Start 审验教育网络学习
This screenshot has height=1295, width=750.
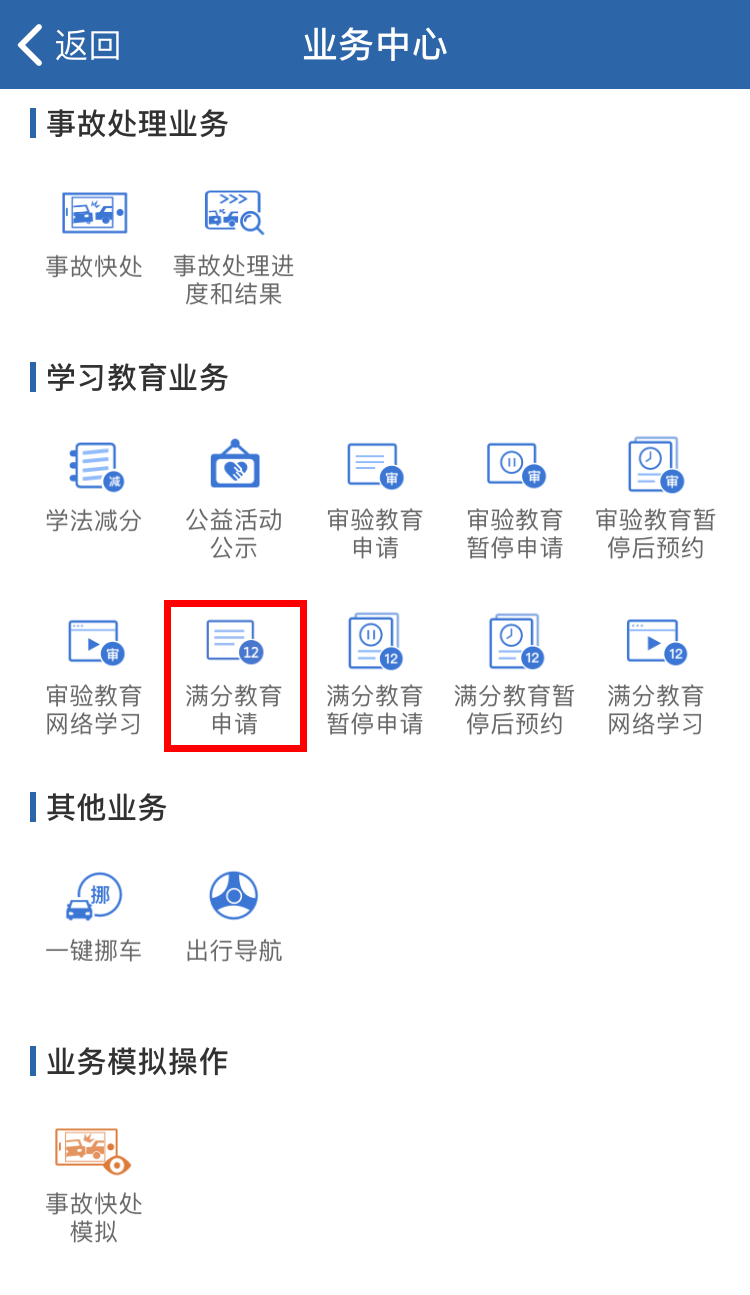tap(94, 675)
